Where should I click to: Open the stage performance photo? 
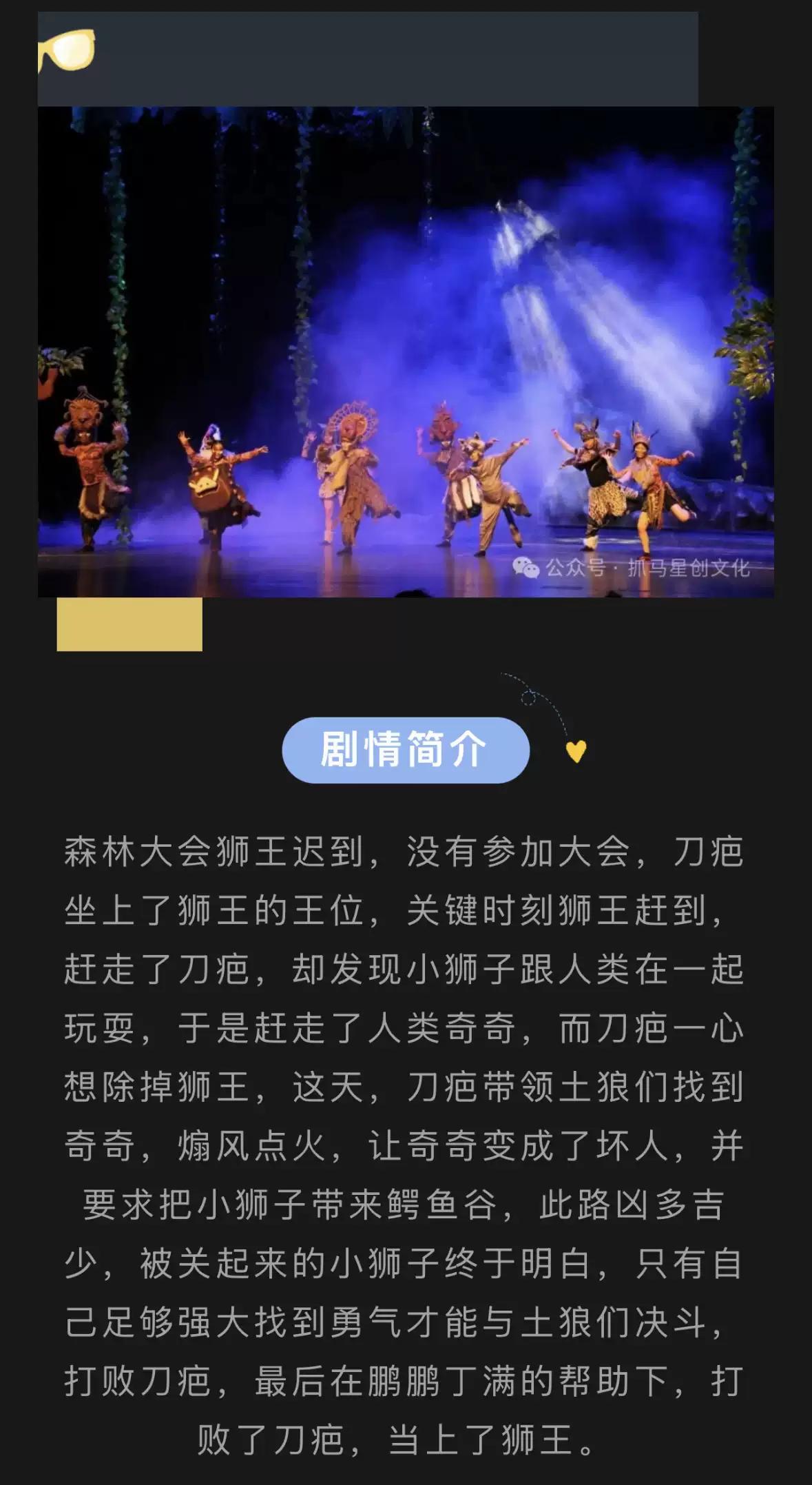pyautogui.click(x=406, y=351)
